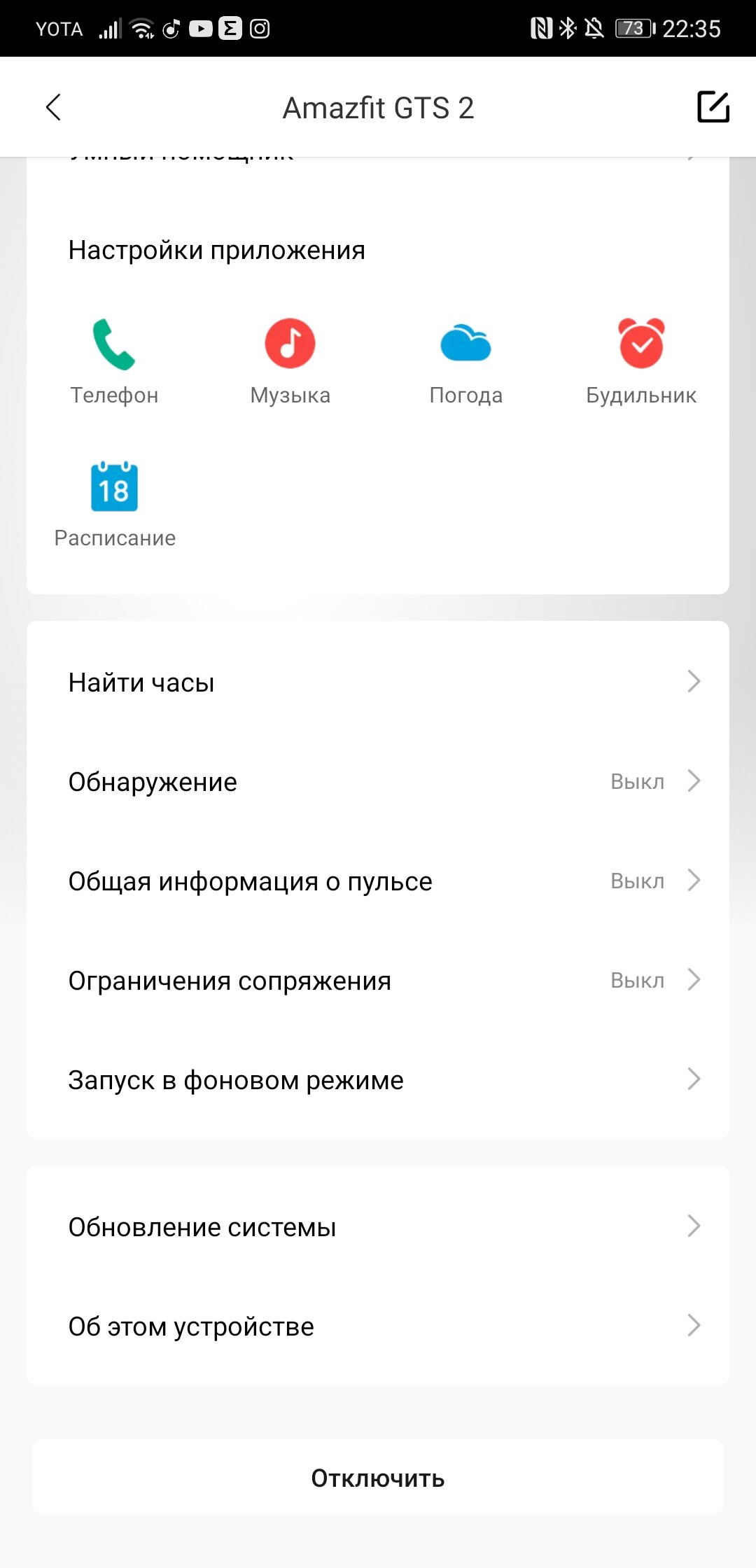Viewport: 756px width, 1568px height.
Task: Open Ограничения сопряжения setting
Action: (378, 980)
